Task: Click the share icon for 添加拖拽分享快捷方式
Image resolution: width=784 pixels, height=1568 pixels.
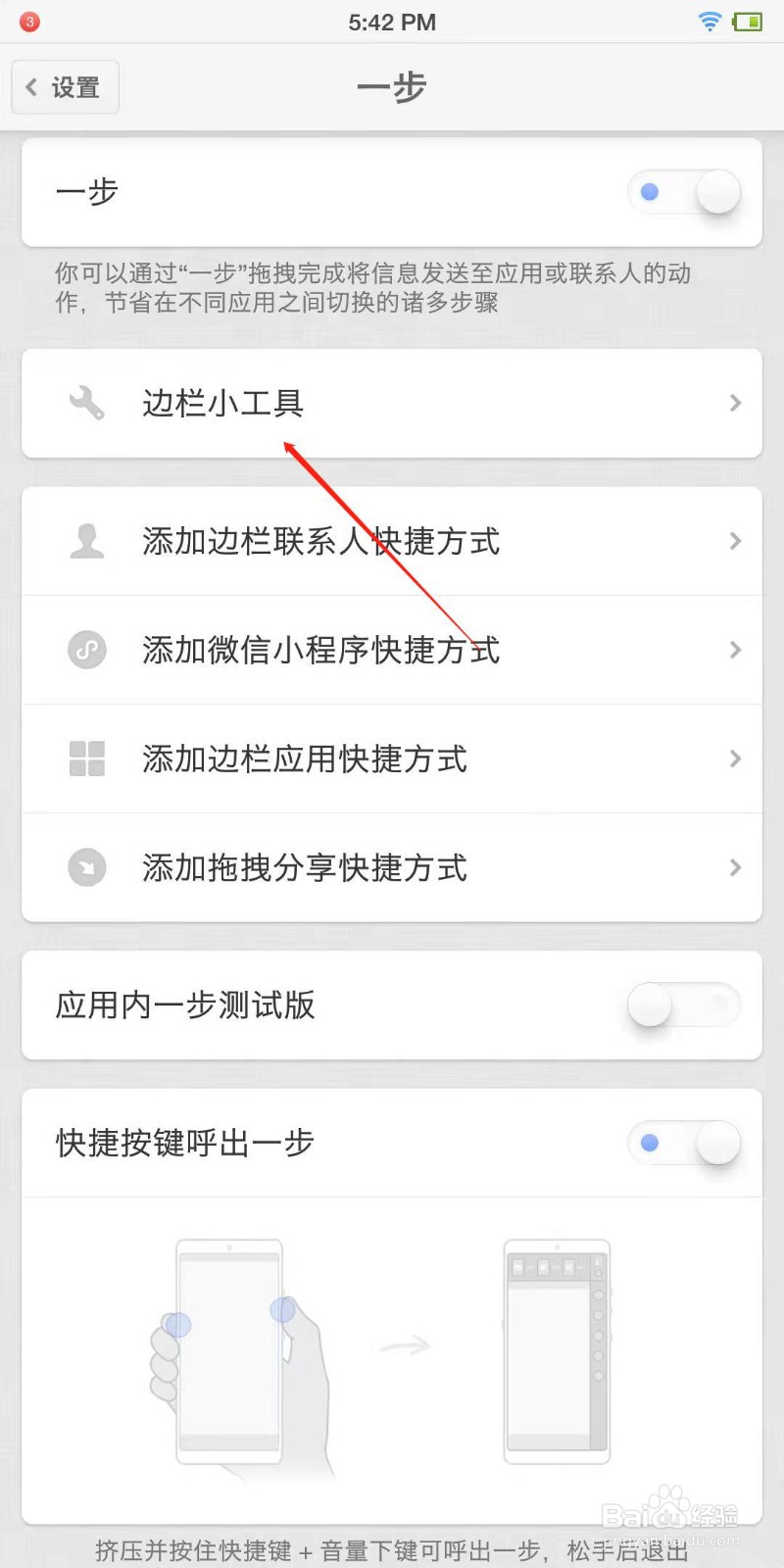Action: 86,867
